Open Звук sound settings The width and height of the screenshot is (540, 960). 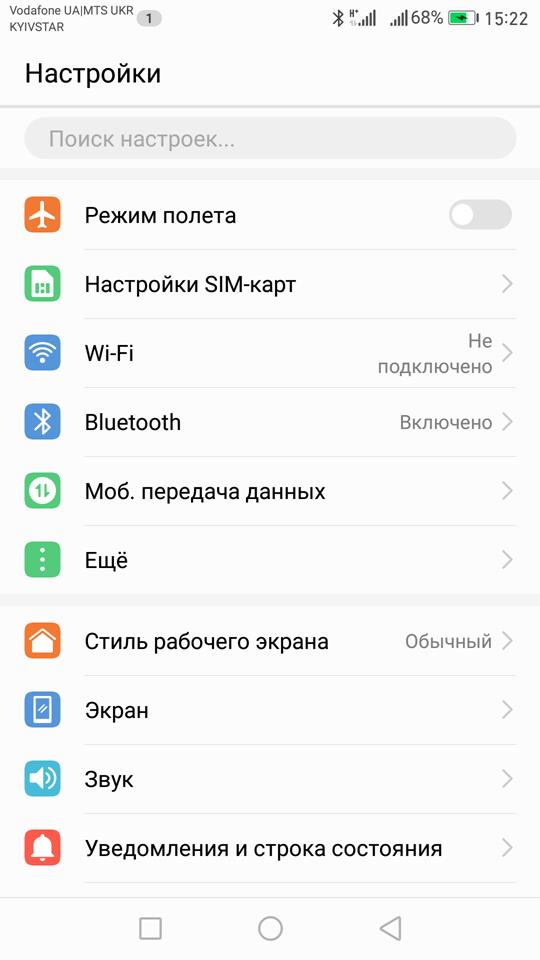[x=270, y=779]
